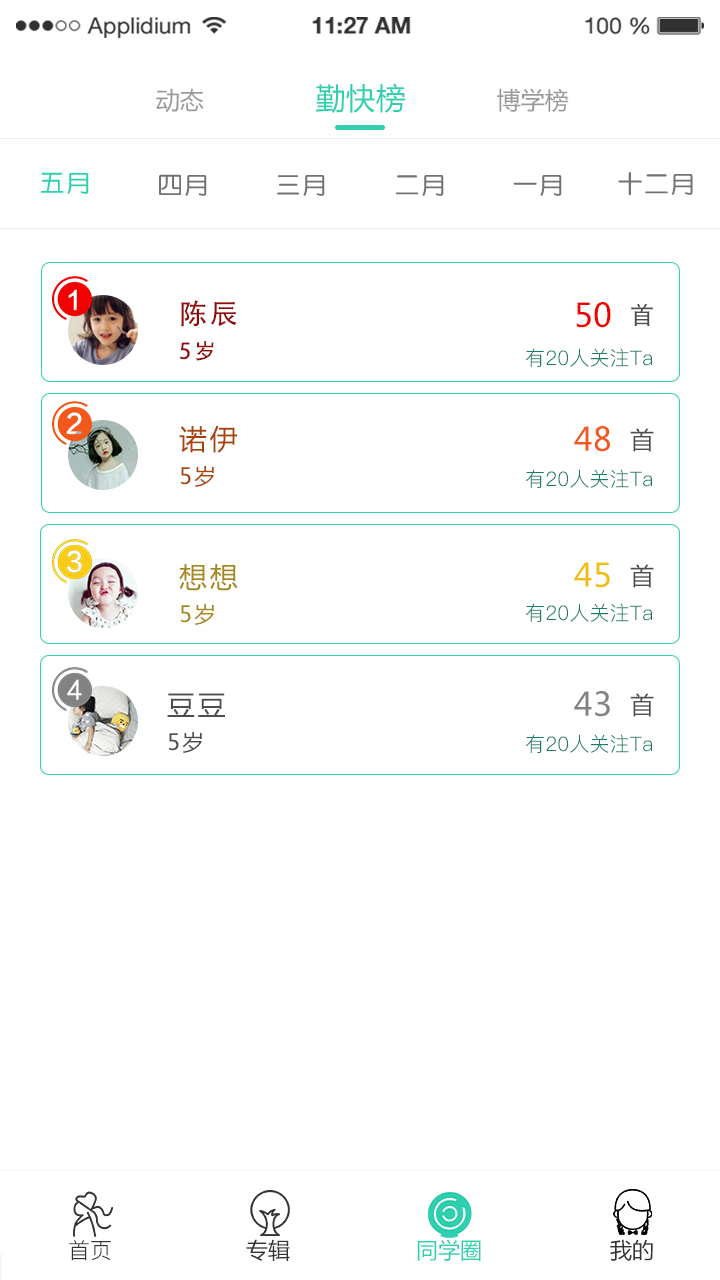Viewport: 720px width, 1280px height.
Task: Select the 勤快榜 tab
Action: coord(360,100)
